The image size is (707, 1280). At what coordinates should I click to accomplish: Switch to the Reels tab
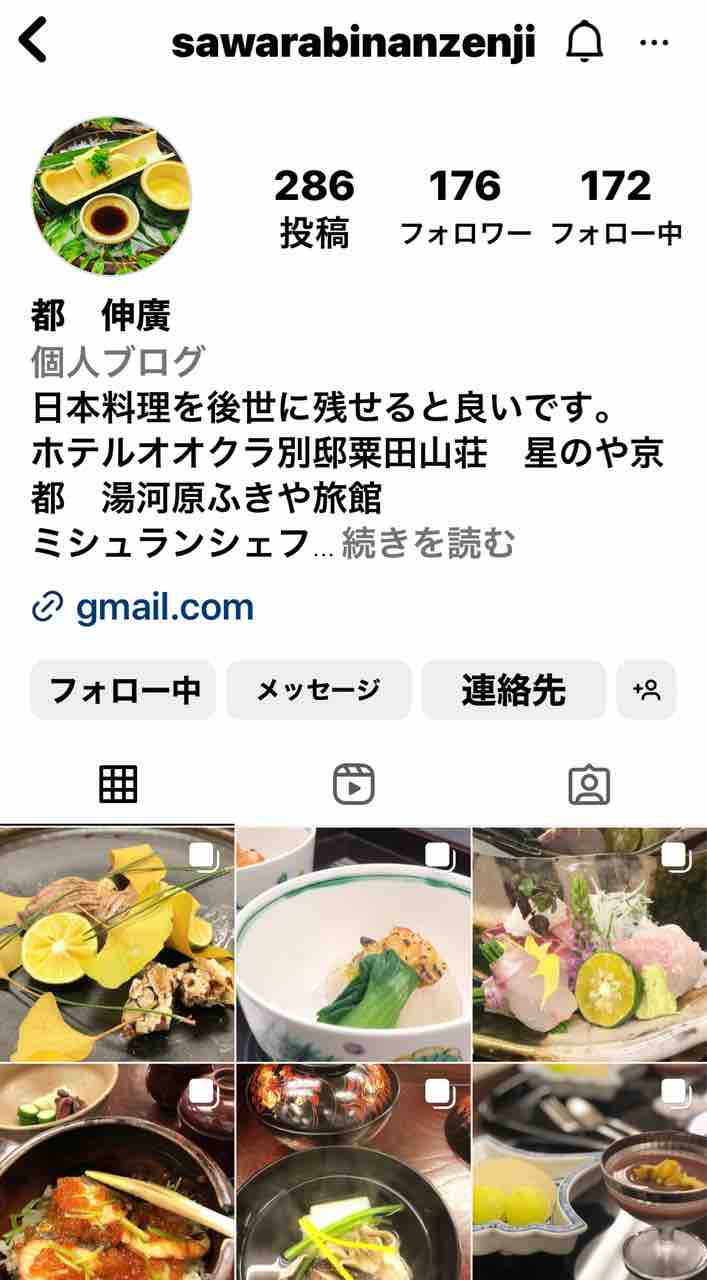353,785
